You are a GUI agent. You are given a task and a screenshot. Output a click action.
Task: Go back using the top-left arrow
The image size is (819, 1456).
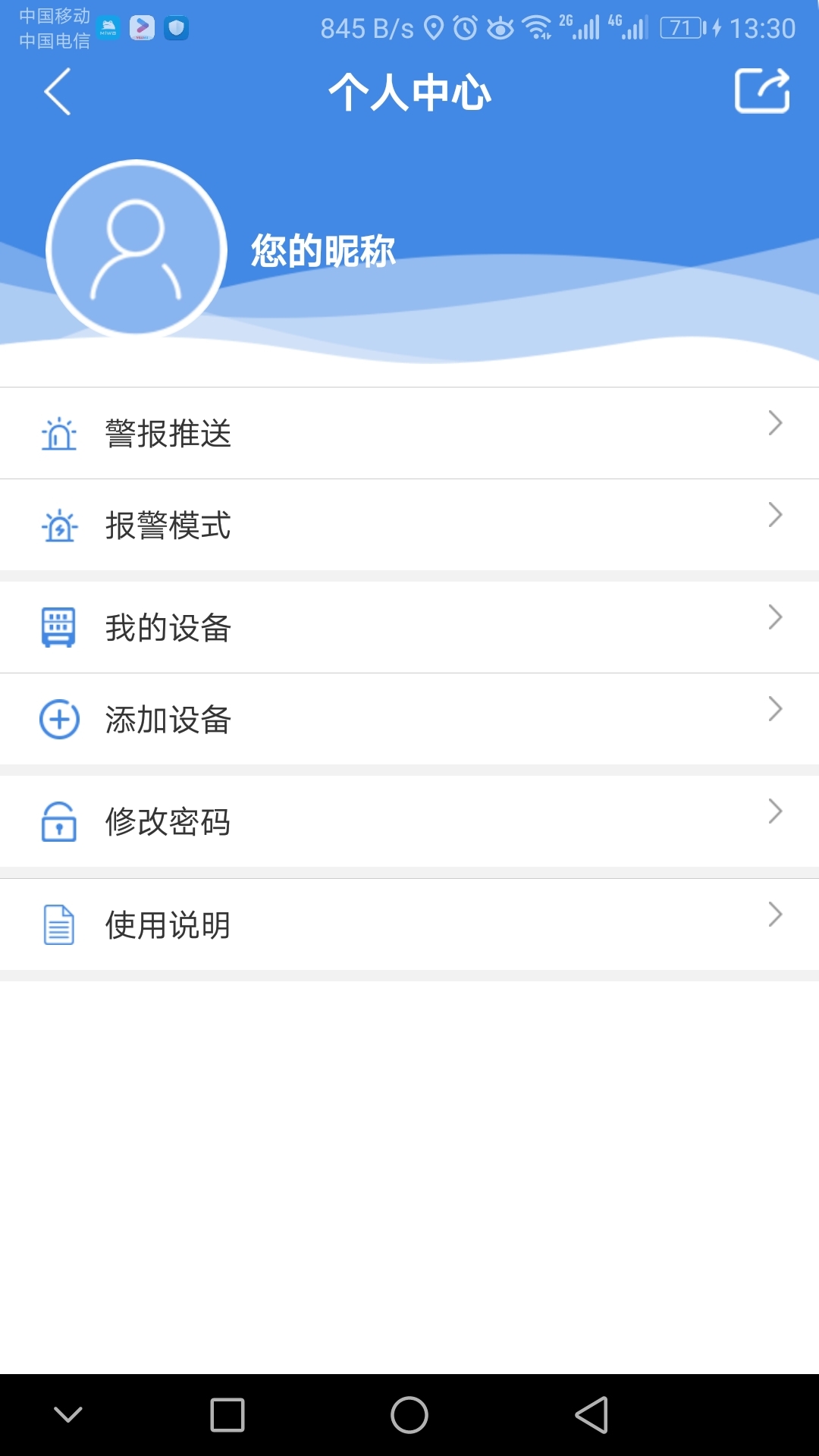tap(58, 92)
